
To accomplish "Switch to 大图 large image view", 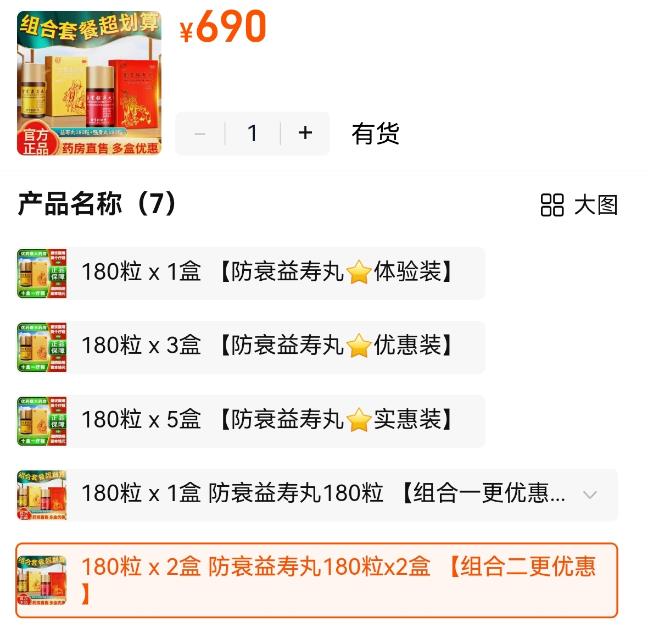I will [x=580, y=205].
